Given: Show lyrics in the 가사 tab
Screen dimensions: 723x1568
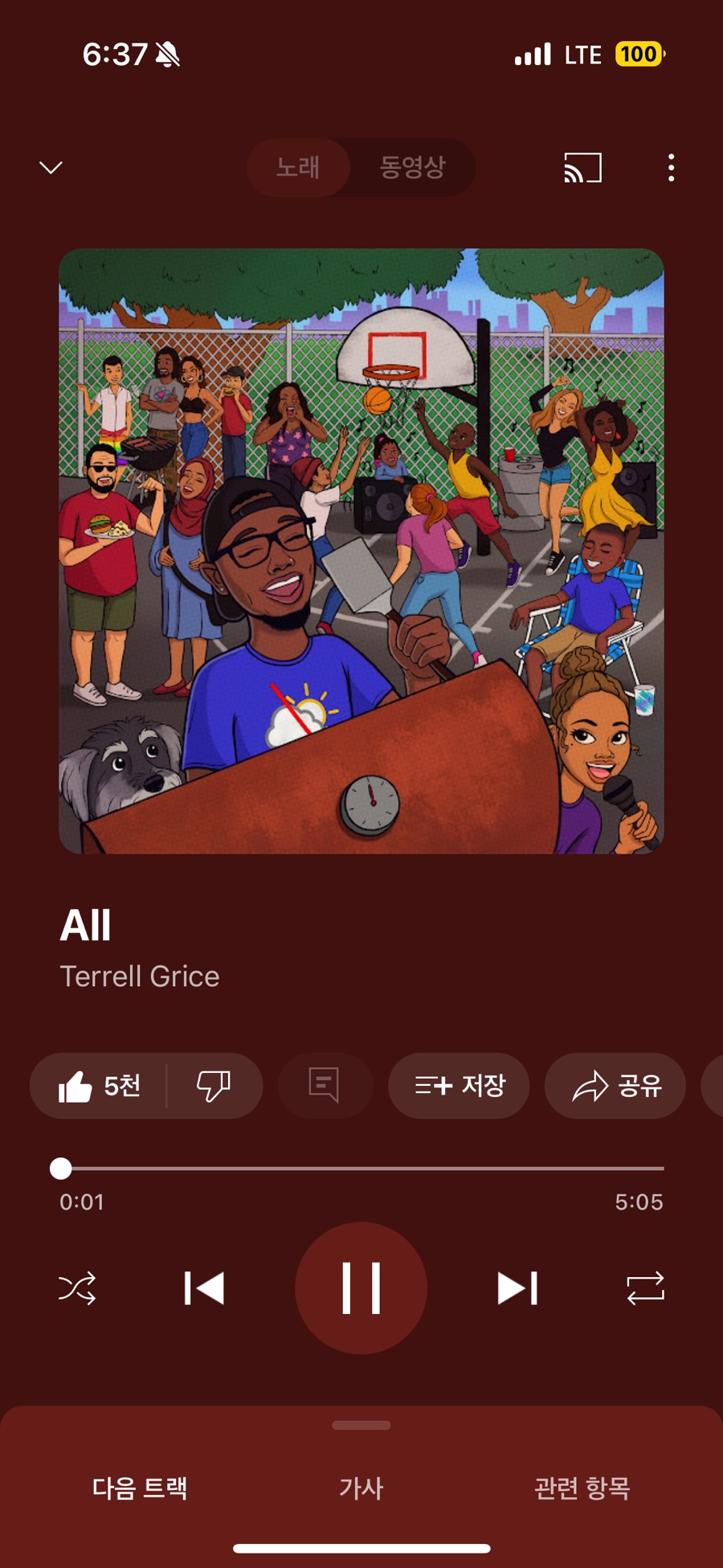Looking at the screenshot, I should click(361, 1488).
